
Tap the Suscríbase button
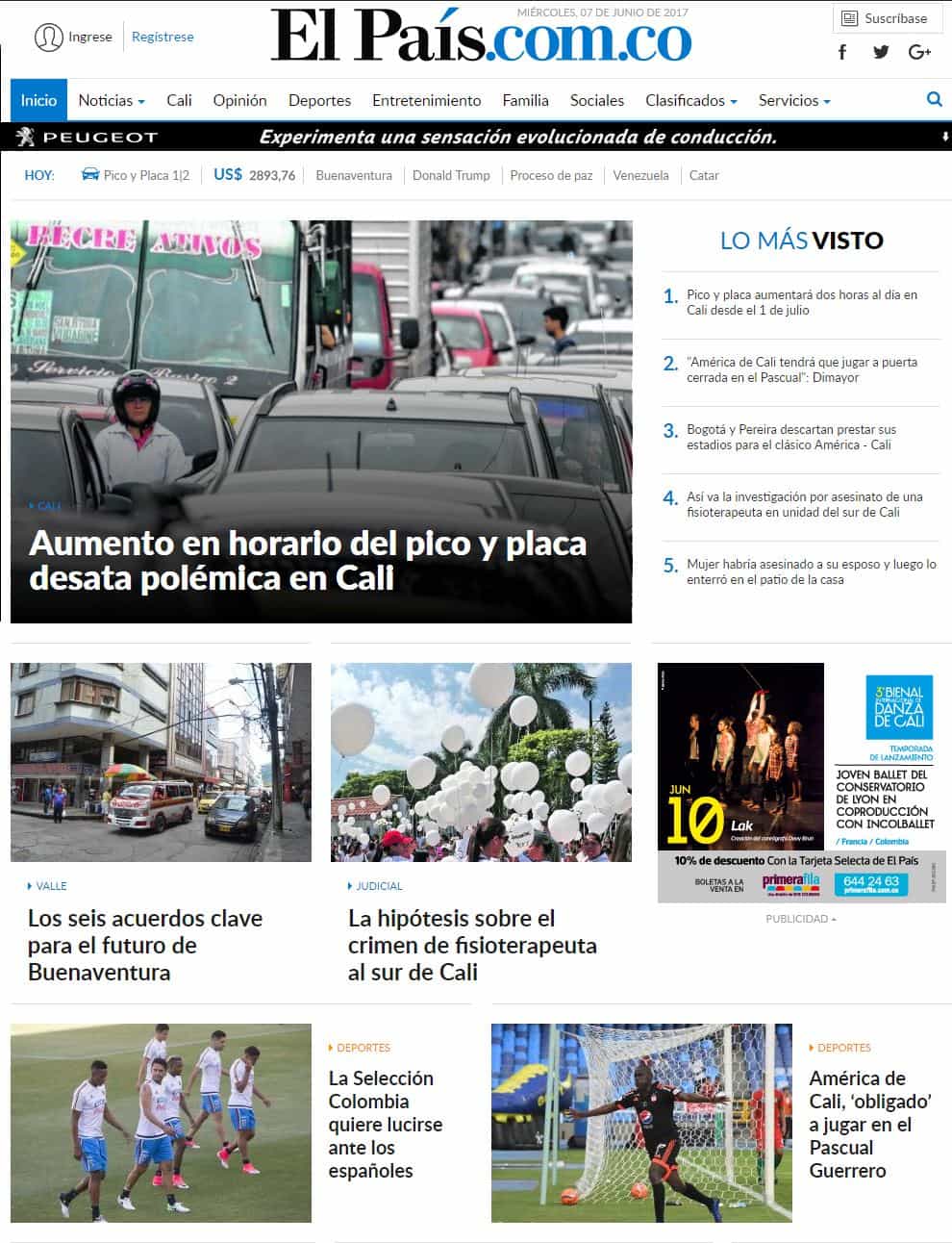[x=885, y=18]
